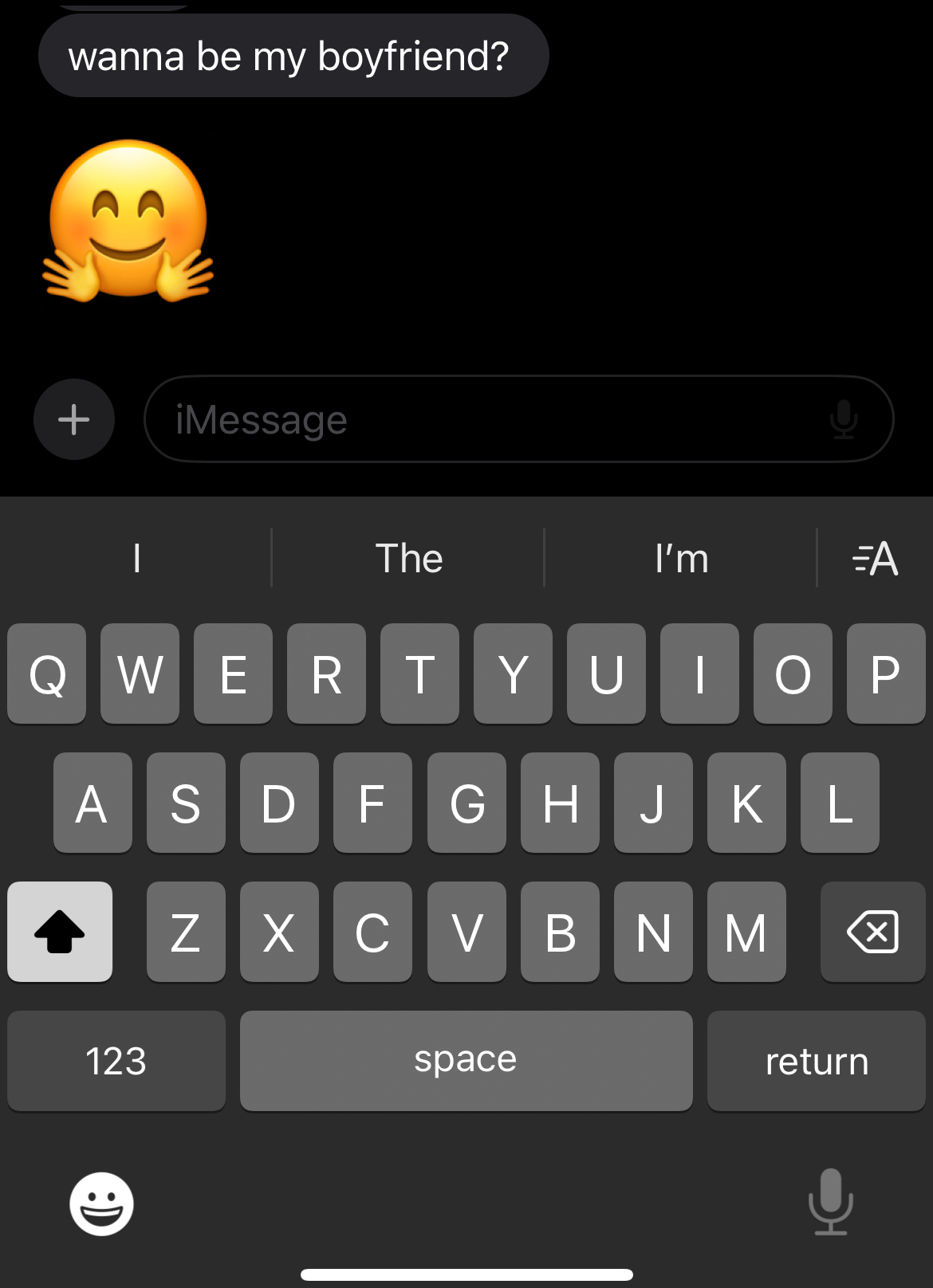Insert the "The" word suggestion
933x1288 pixels.
408,558
